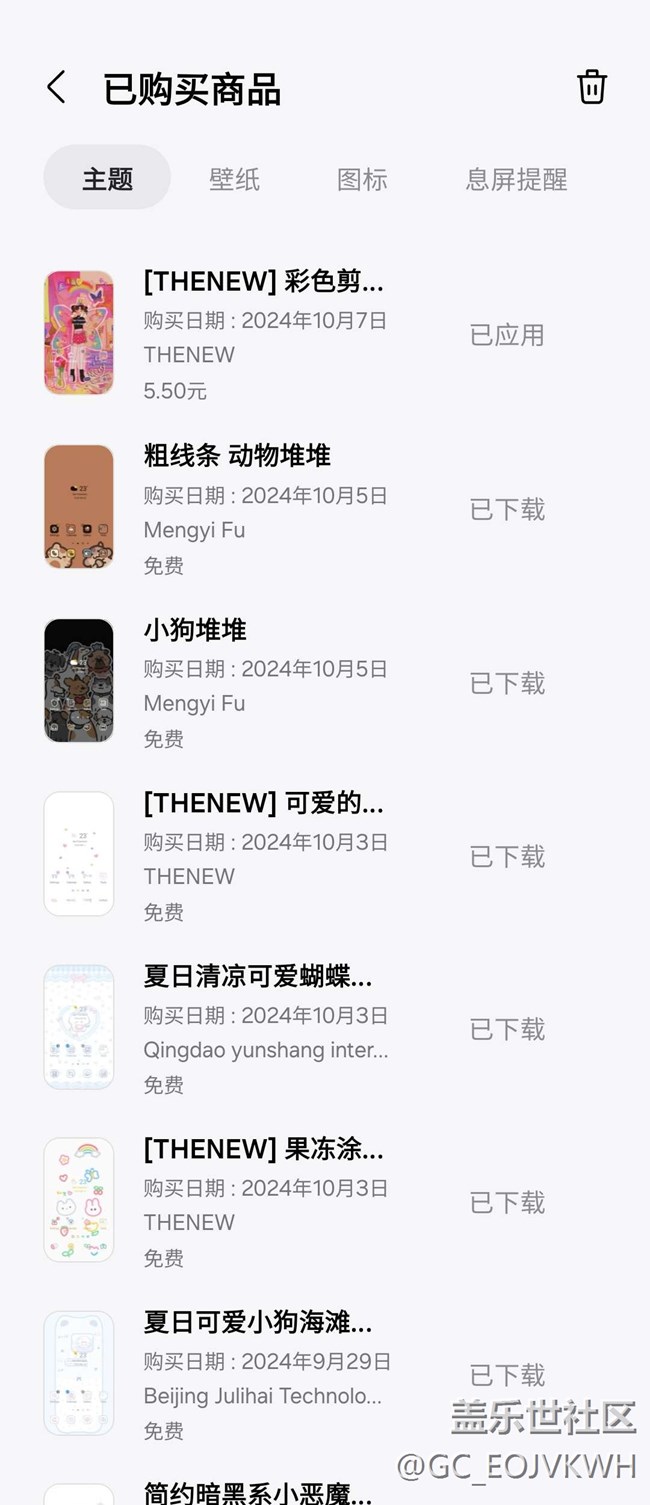Open 简约暗黑系小恶魔... theme
This screenshot has height=1505, width=650.
258,1493
